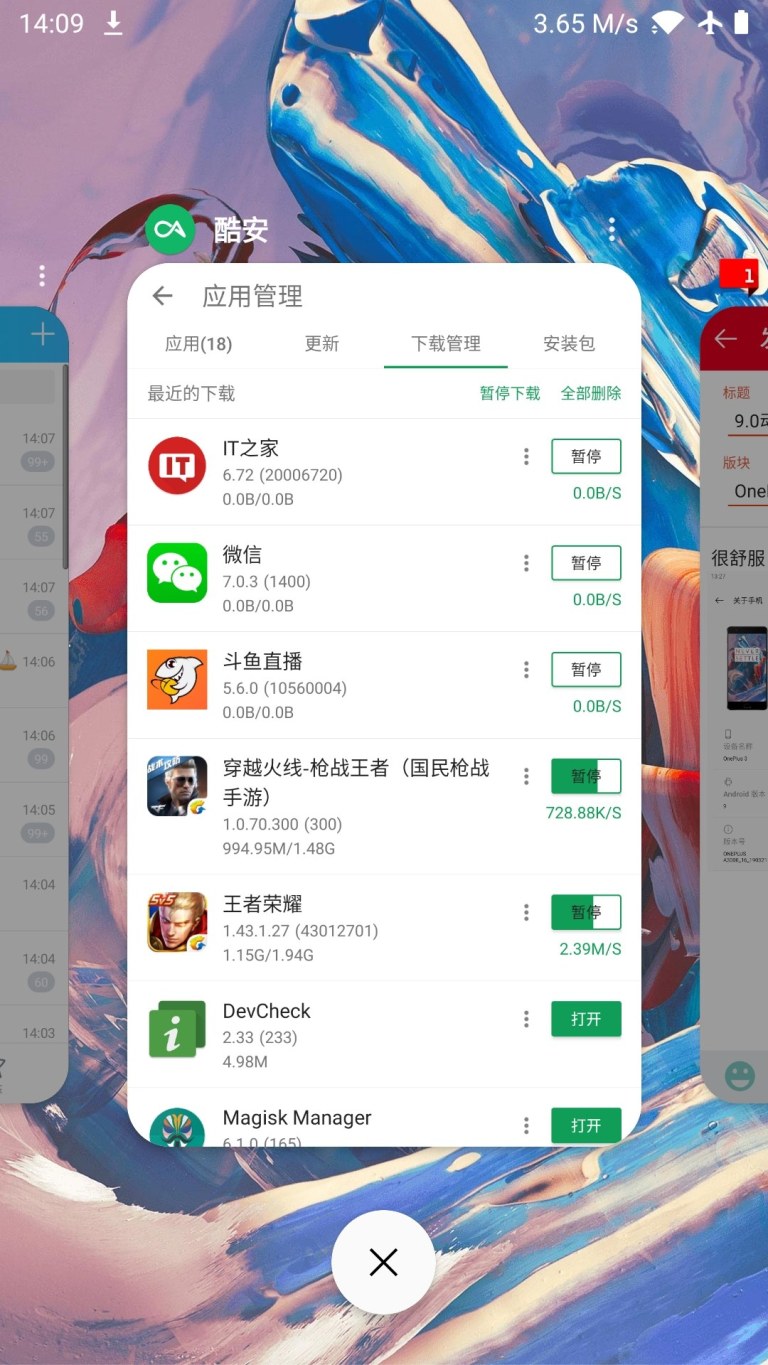Pause the 微信 download
This screenshot has width=768, height=1365.
586,563
